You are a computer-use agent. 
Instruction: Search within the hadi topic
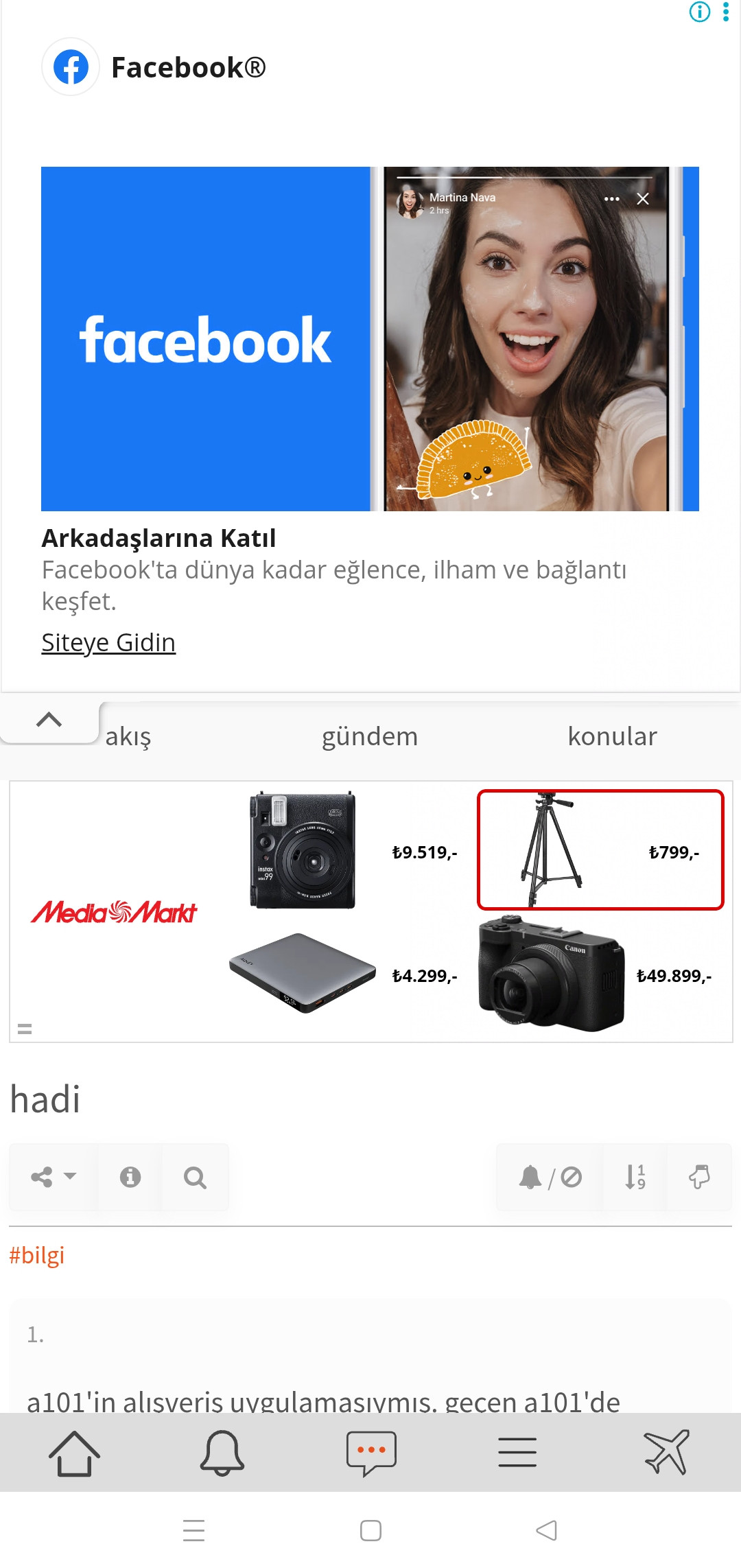tap(195, 1177)
